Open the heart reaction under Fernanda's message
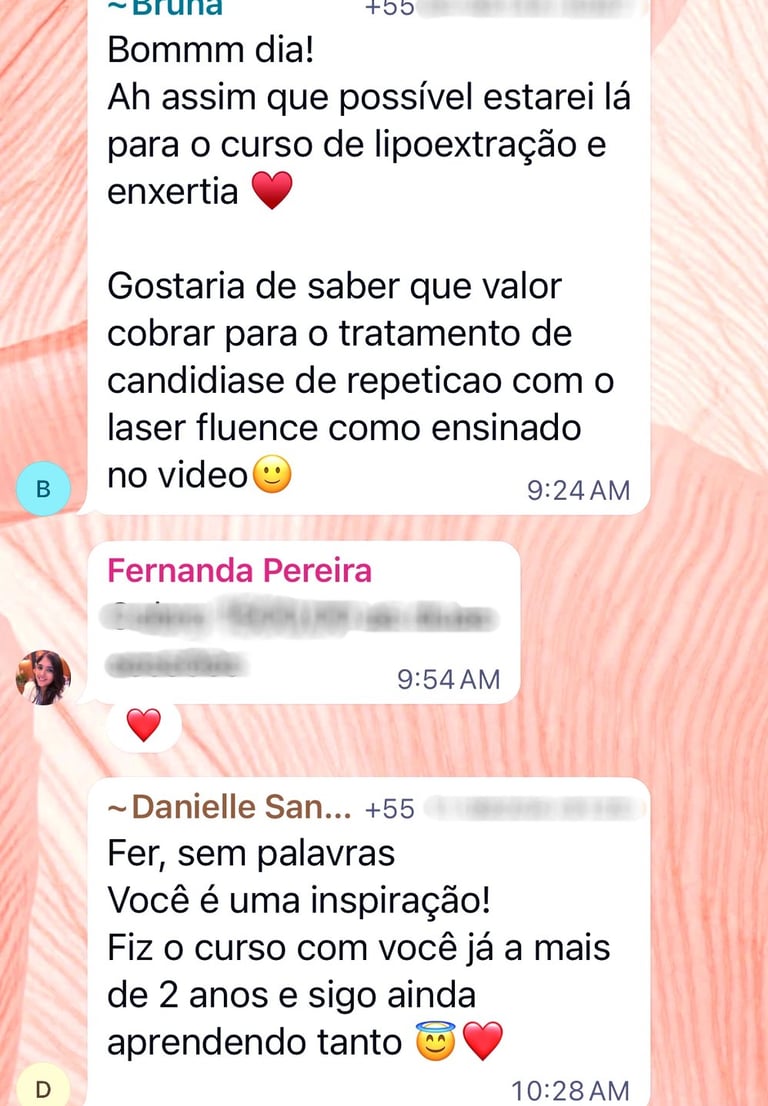The width and height of the screenshot is (768, 1106). coord(144,725)
